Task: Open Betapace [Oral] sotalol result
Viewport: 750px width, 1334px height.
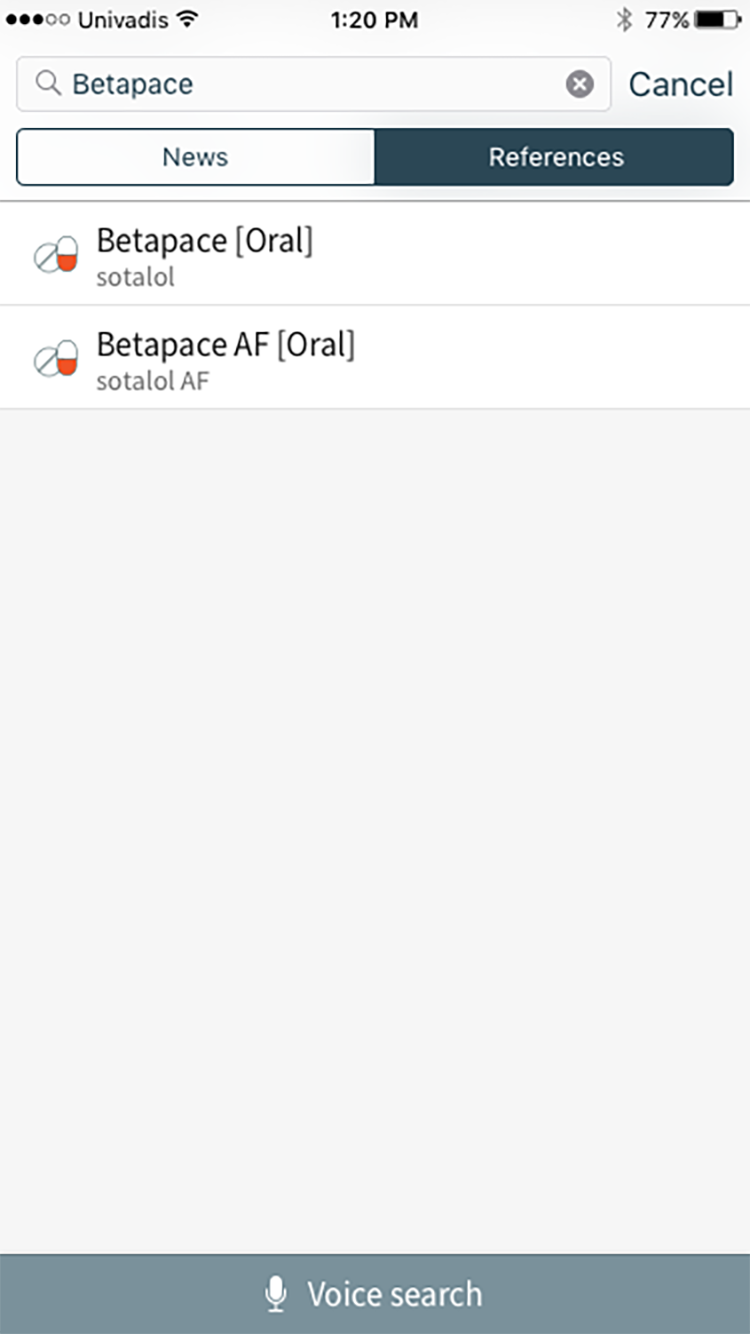Action: pos(375,255)
